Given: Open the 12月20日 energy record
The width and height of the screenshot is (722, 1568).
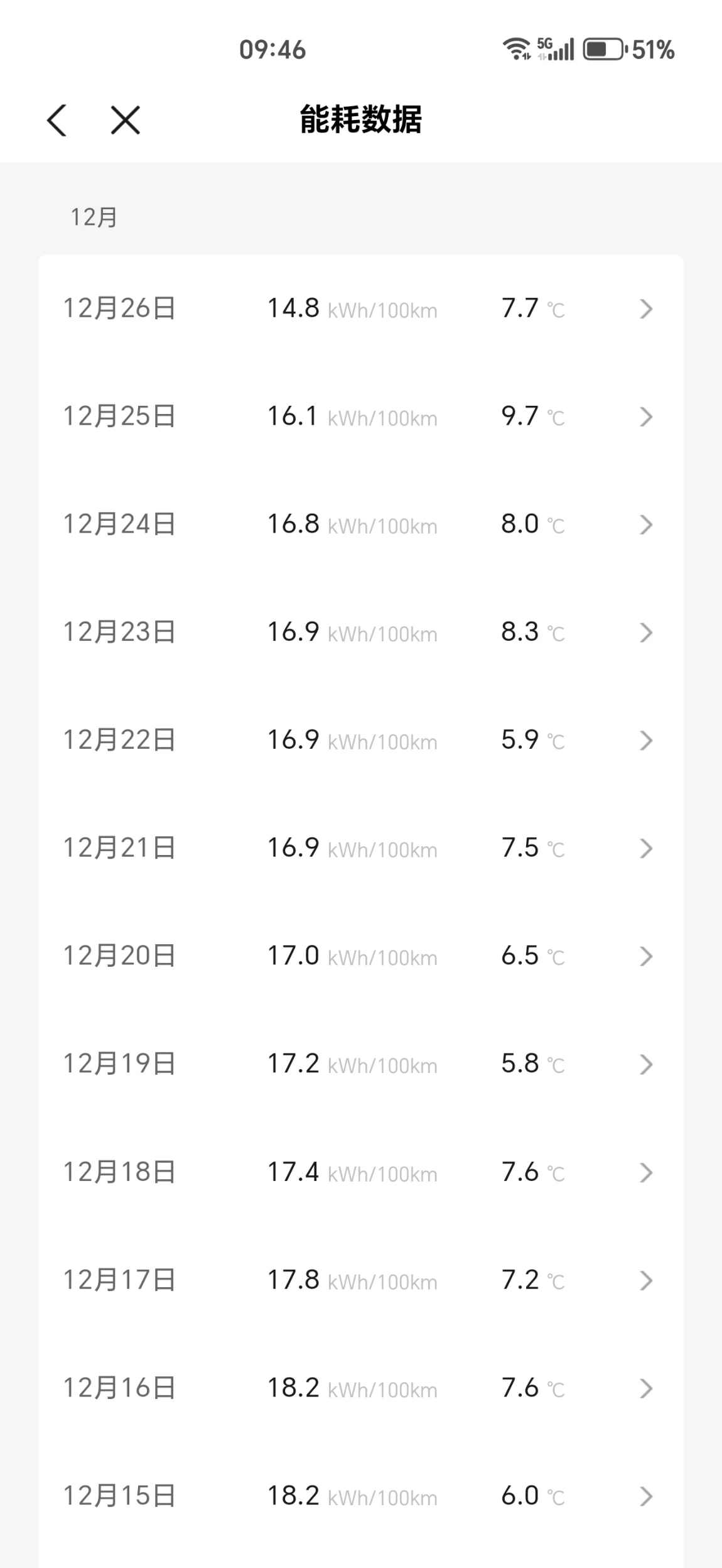Looking at the screenshot, I should [361, 957].
